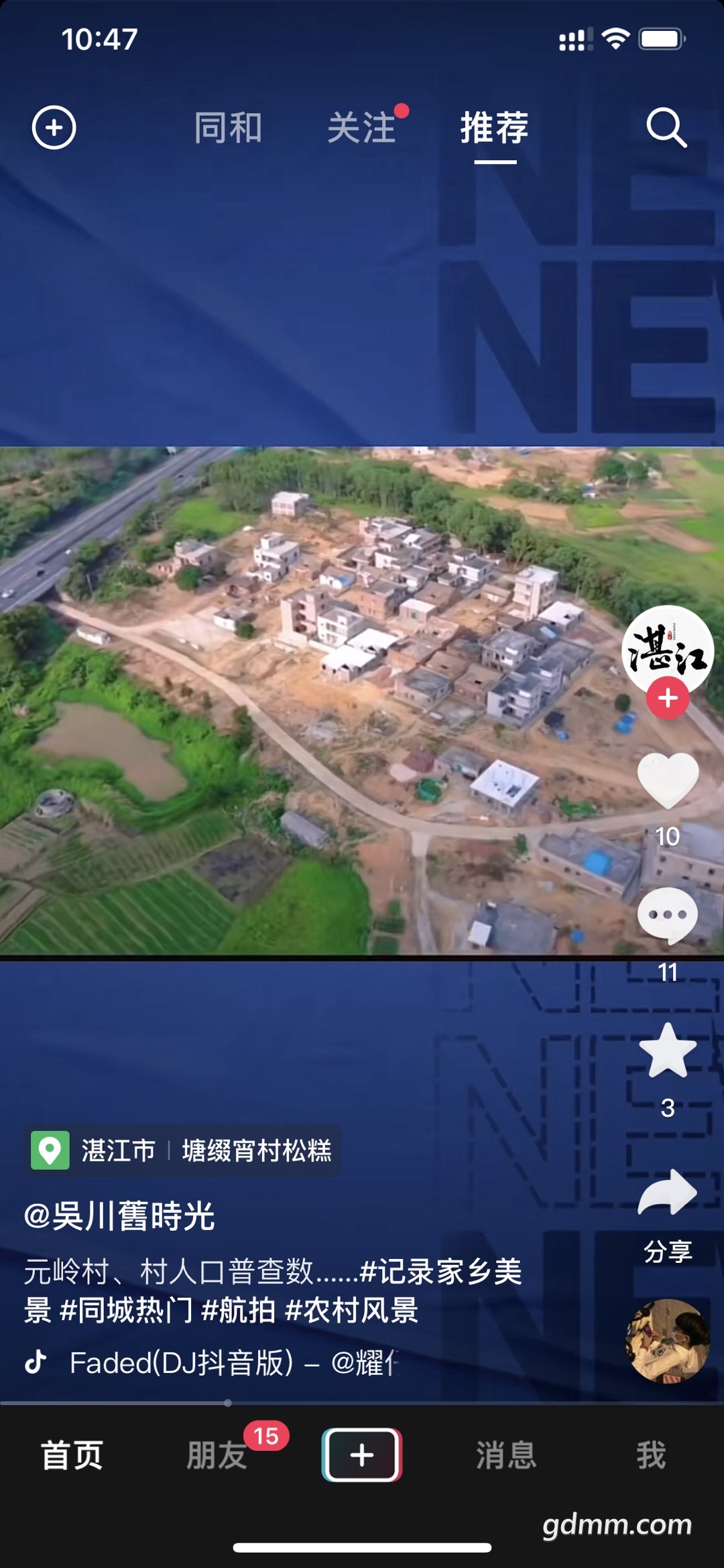The image size is (724, 1568).
Task: Switch to the 同和 tab
Action: 228,127
